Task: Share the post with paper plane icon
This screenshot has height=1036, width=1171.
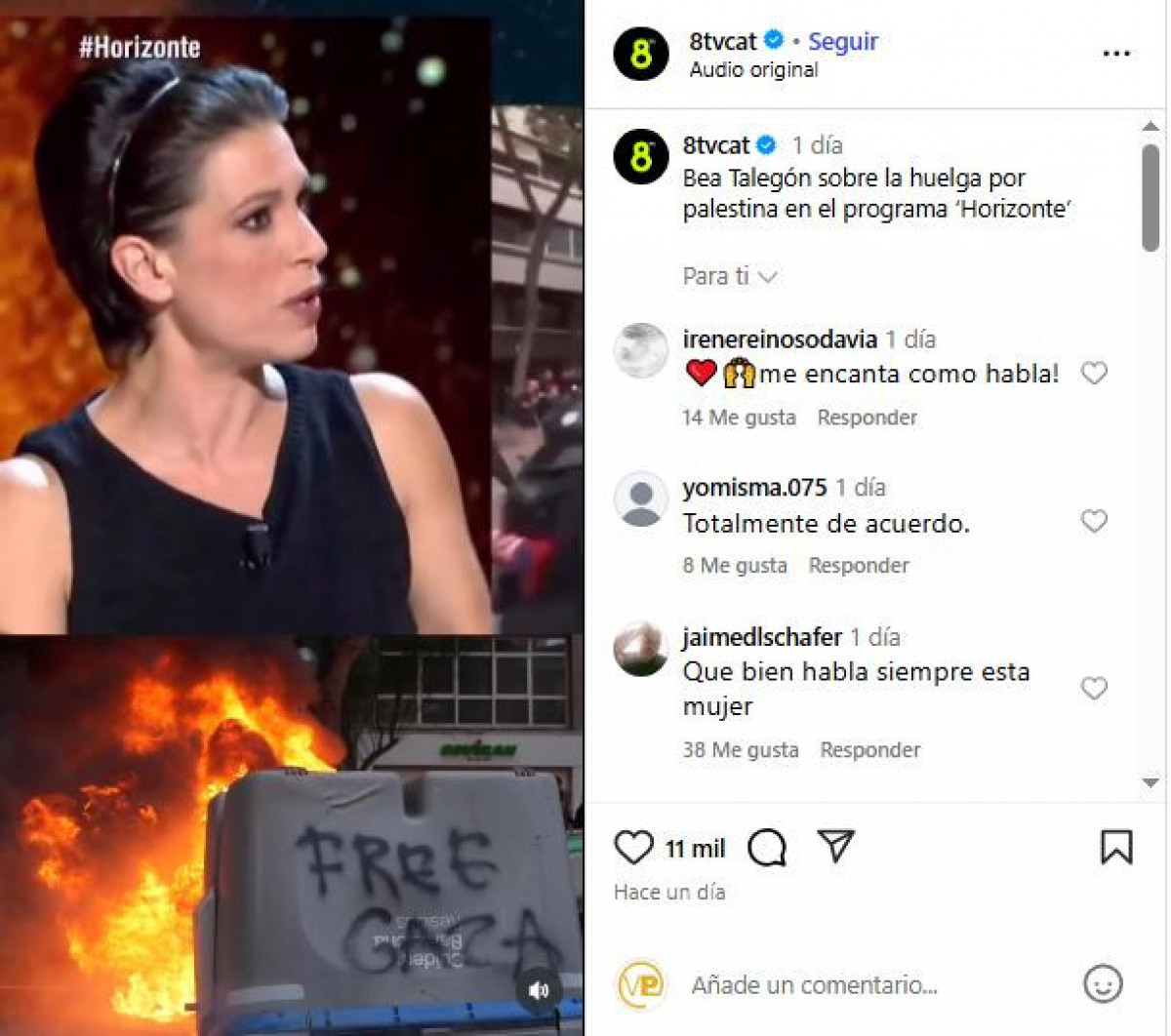Action: (836, 846)
